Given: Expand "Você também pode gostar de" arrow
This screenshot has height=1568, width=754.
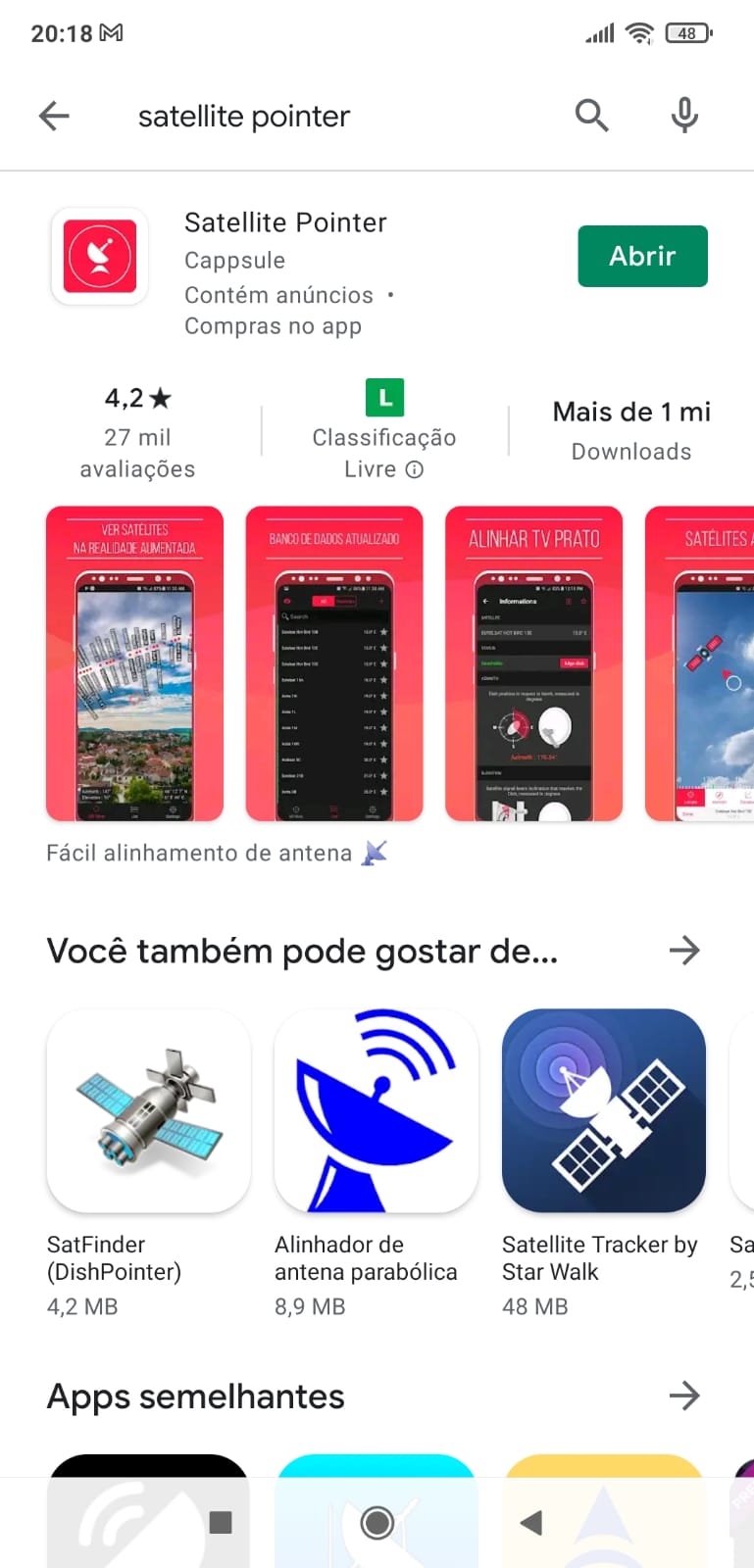Looking at the screenshot, I should [x=684, y=950].
